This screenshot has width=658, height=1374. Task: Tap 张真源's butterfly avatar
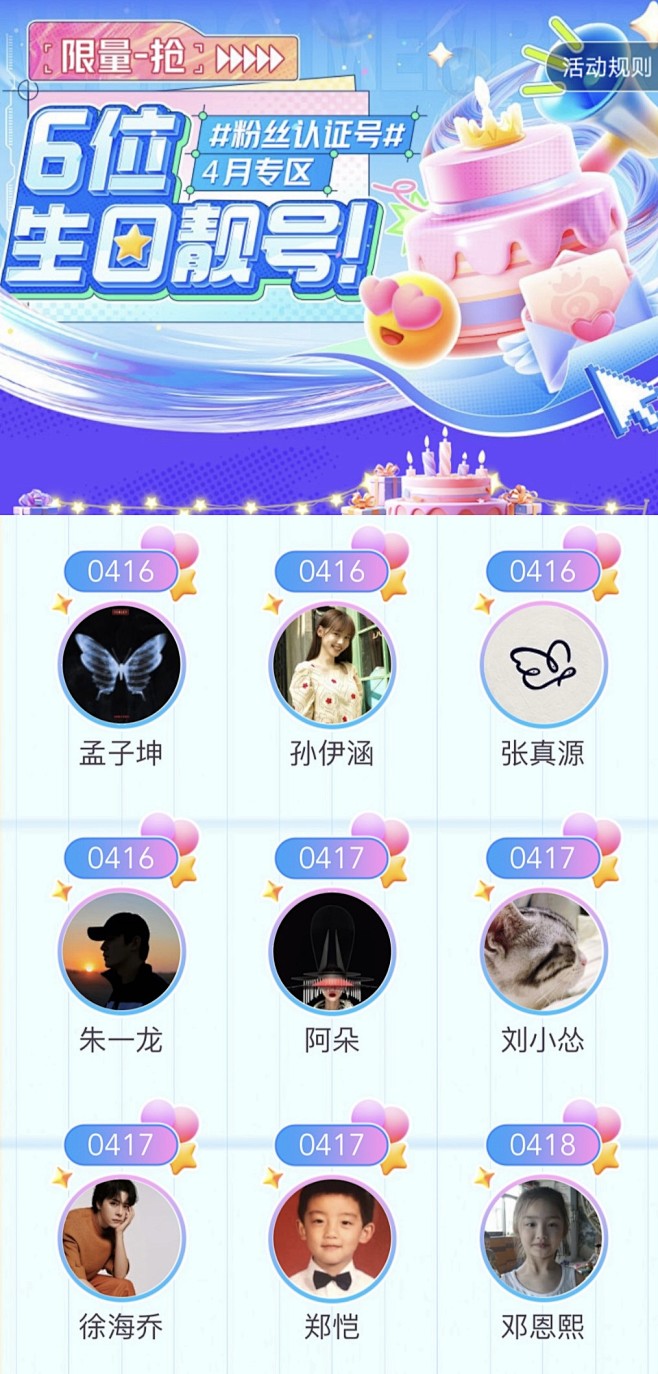543,664
